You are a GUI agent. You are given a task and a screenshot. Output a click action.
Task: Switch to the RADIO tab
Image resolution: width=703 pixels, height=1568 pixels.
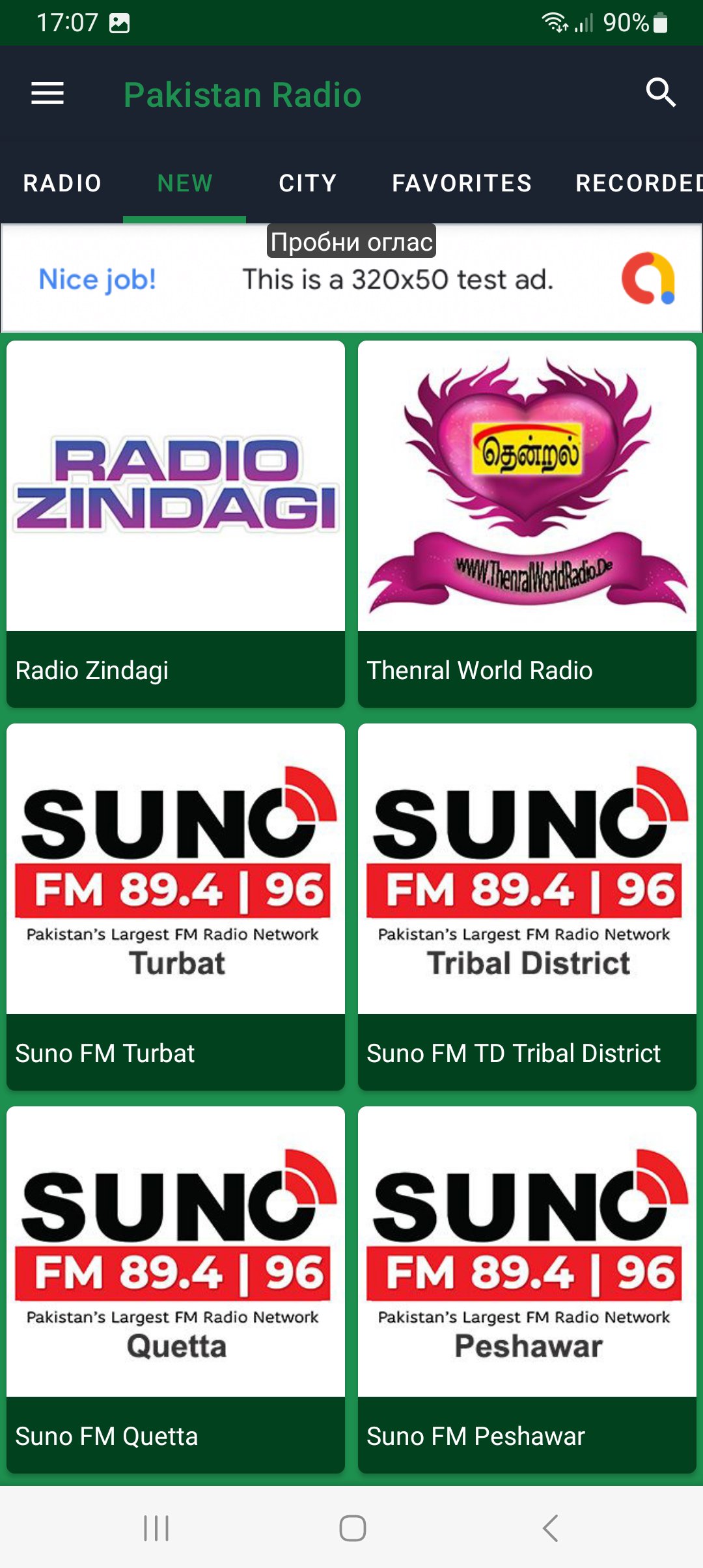click(62, 183)
